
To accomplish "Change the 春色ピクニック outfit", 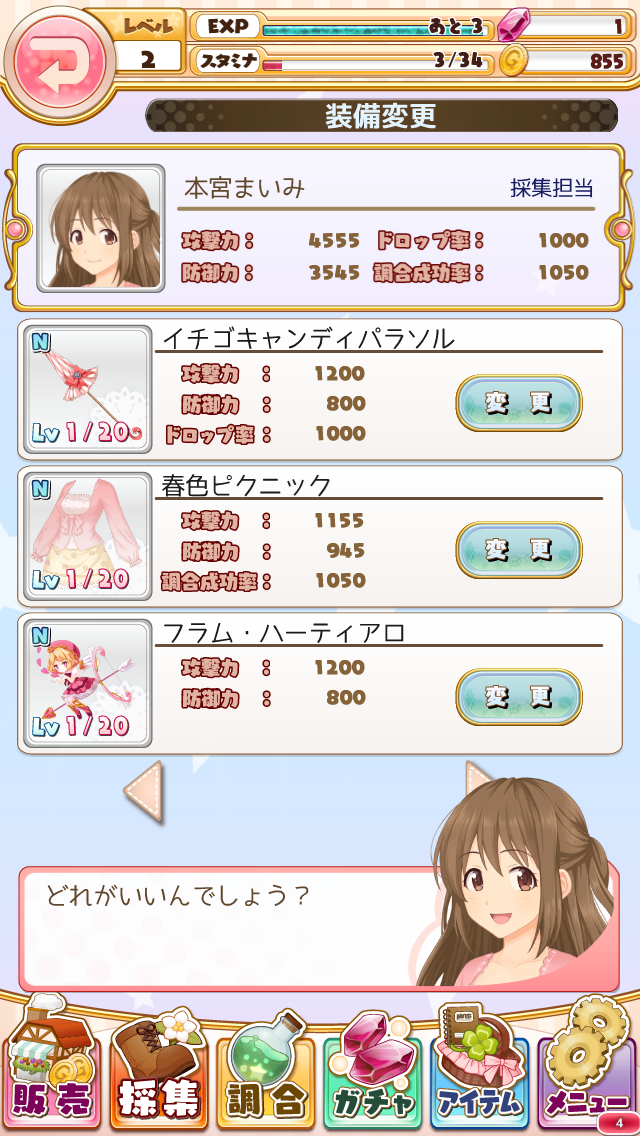I will click(518, 550).
